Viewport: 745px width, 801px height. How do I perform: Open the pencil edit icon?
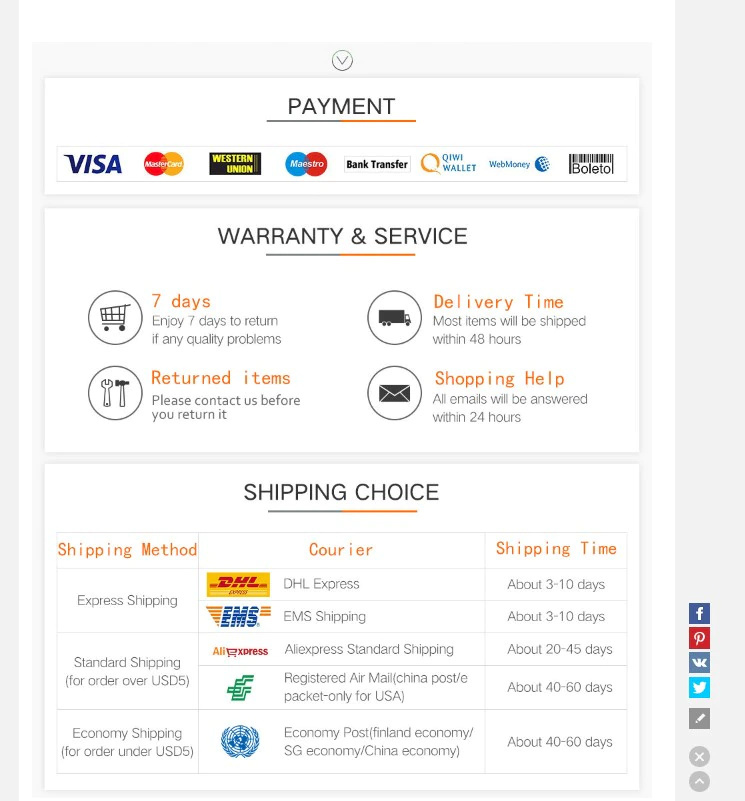pos(699,718)
